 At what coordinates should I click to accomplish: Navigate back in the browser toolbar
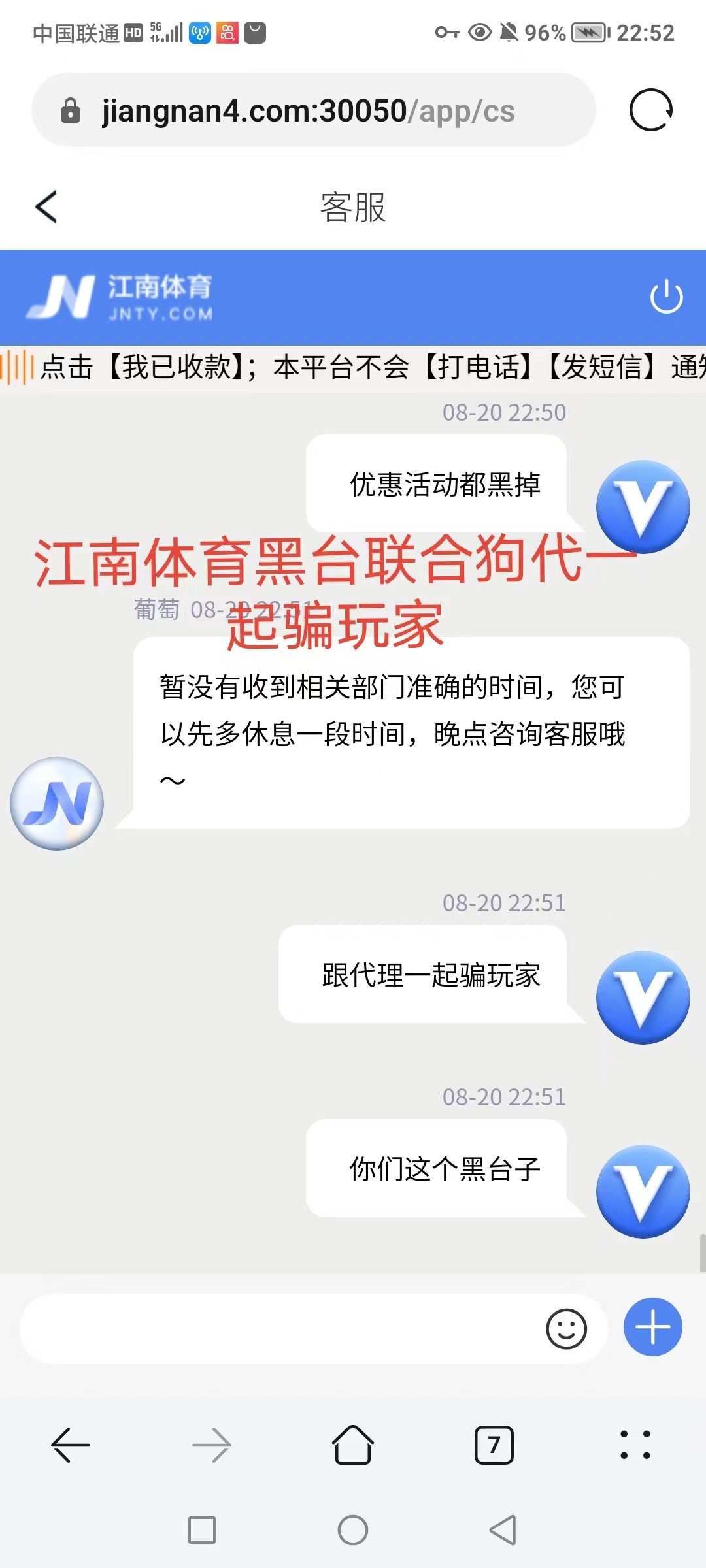pos(71,1445)
